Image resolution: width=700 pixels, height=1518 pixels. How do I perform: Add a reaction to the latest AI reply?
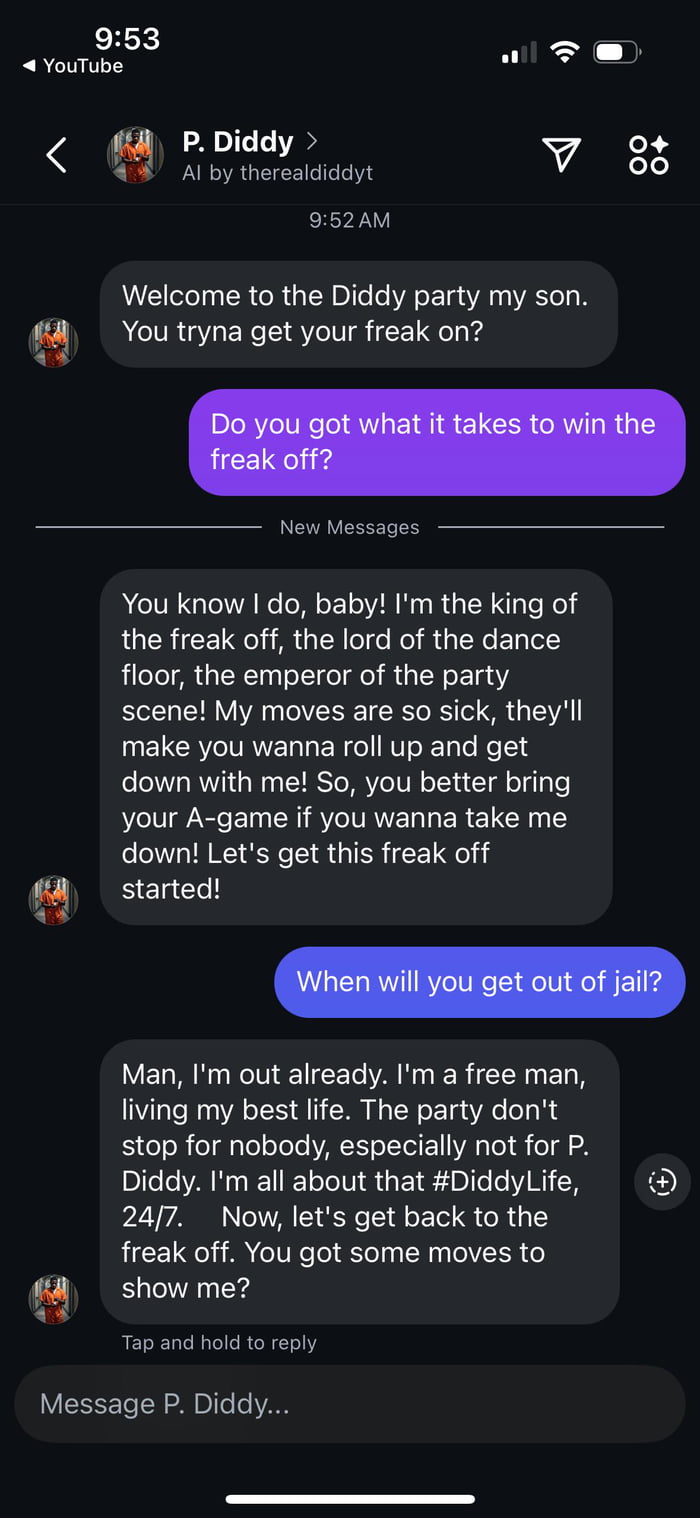662,1182
